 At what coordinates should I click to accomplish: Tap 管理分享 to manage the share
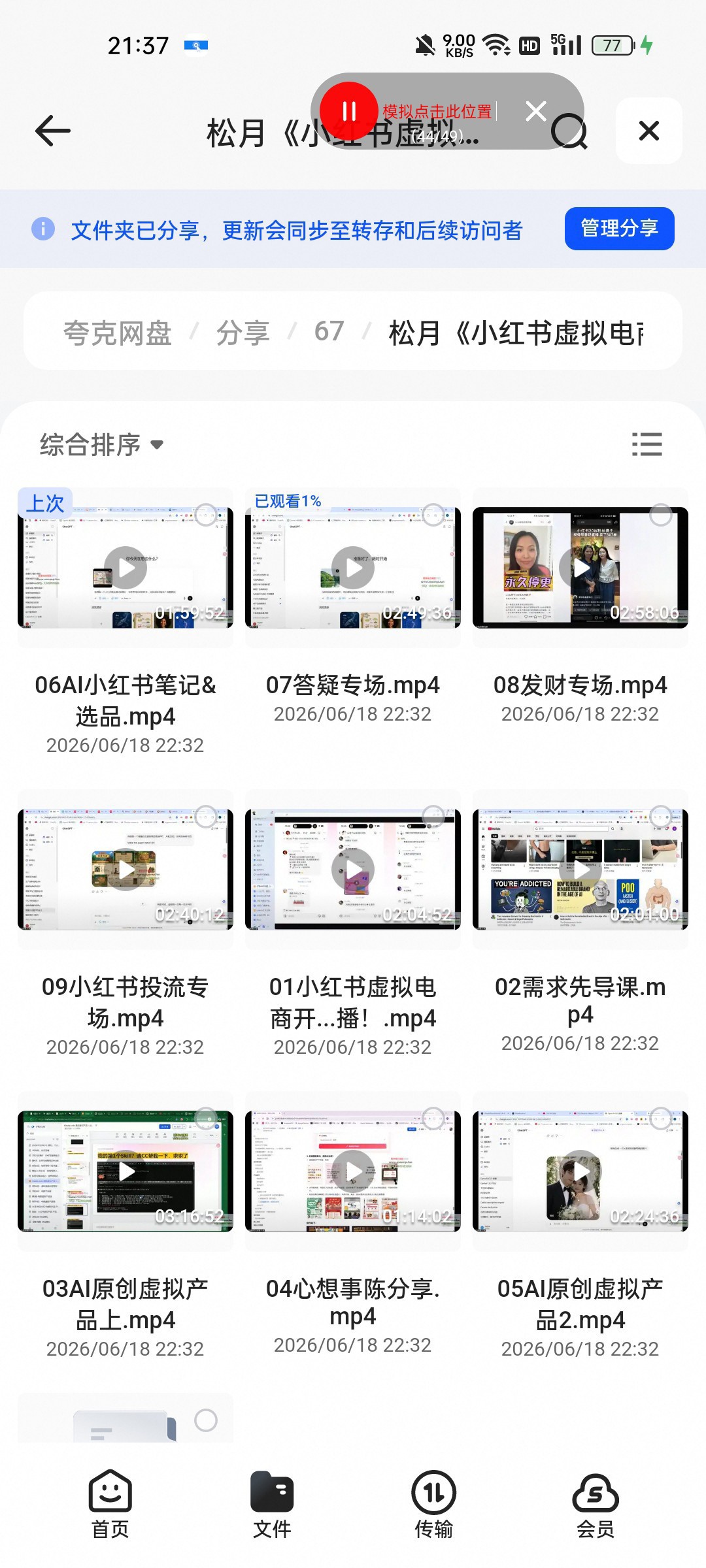tap(619, 229)
